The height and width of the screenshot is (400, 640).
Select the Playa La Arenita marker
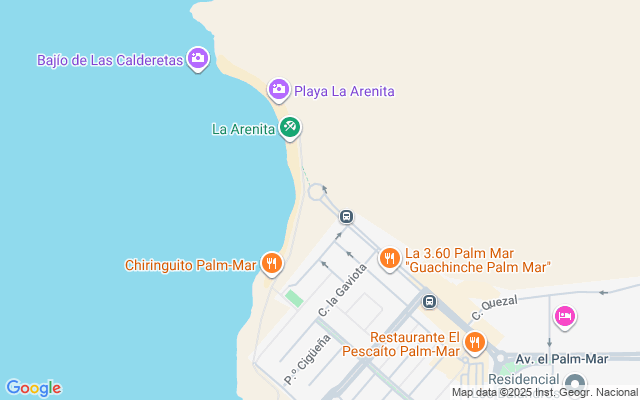point(279,90)
